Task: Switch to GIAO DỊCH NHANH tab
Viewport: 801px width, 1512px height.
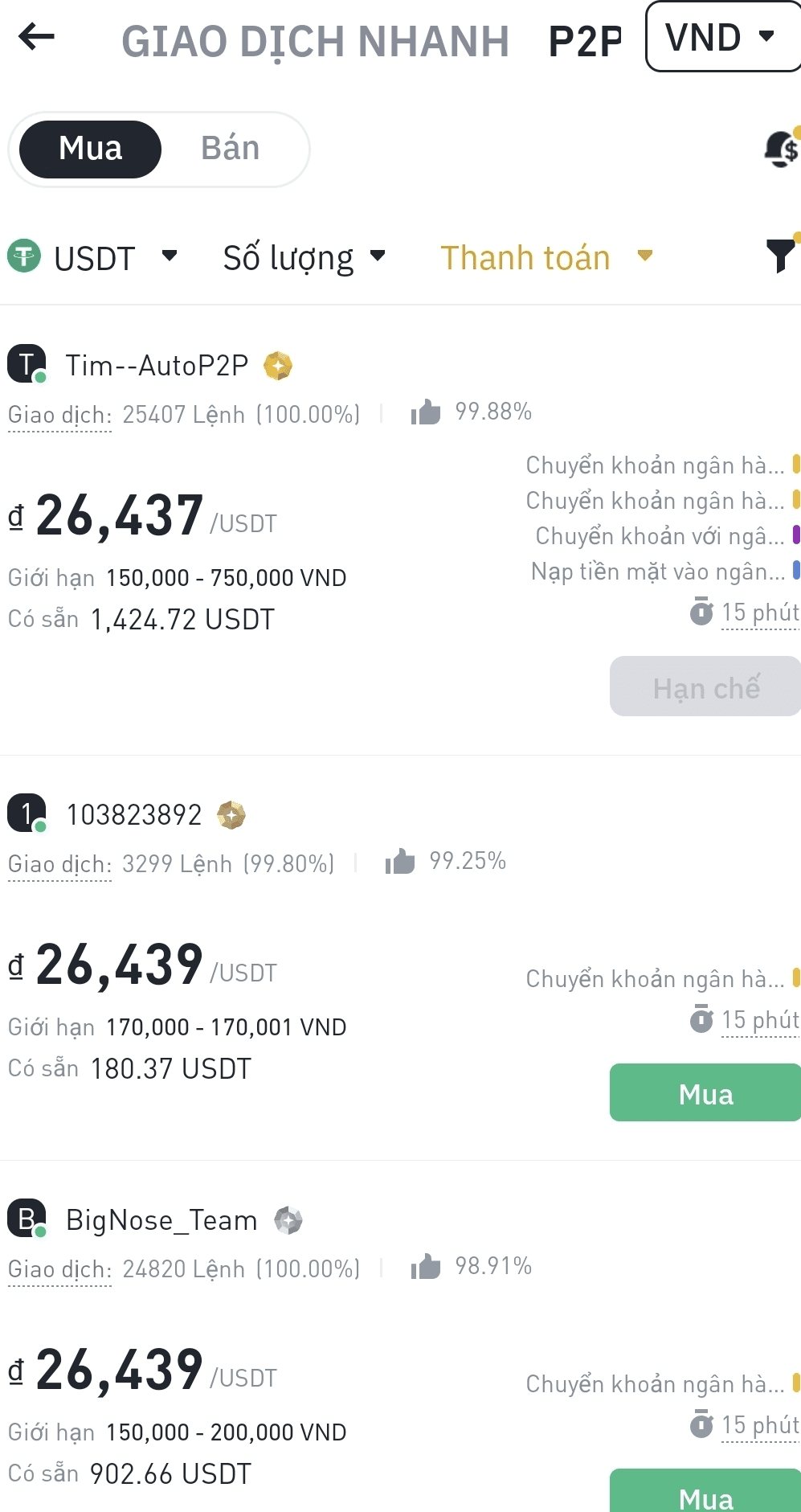Action: tap(316, 42)
